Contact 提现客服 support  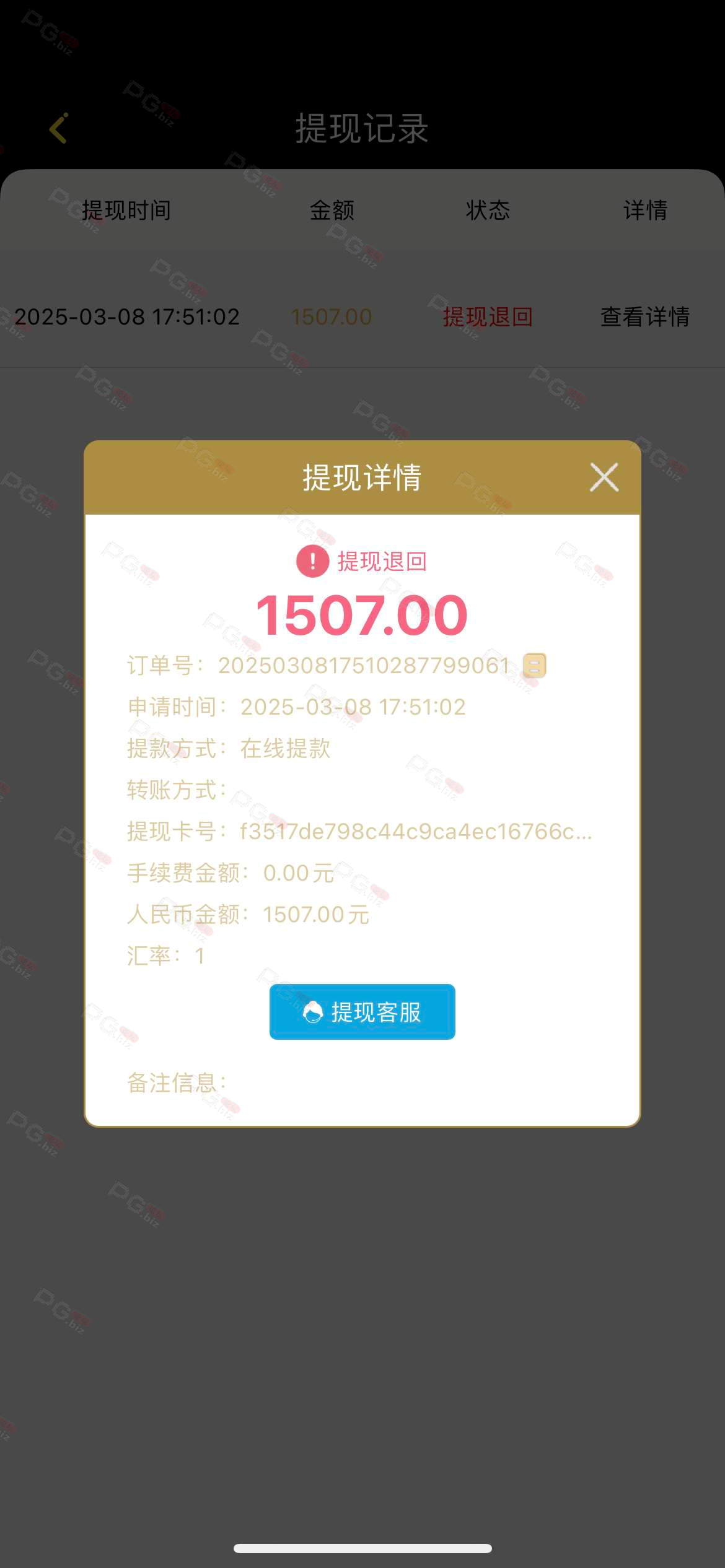click(362, 1012)
